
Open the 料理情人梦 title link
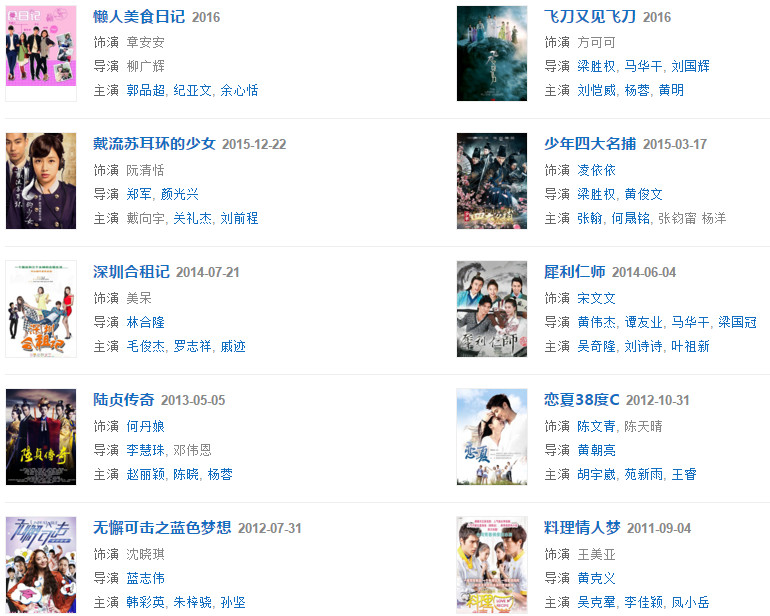coord(582,528)
